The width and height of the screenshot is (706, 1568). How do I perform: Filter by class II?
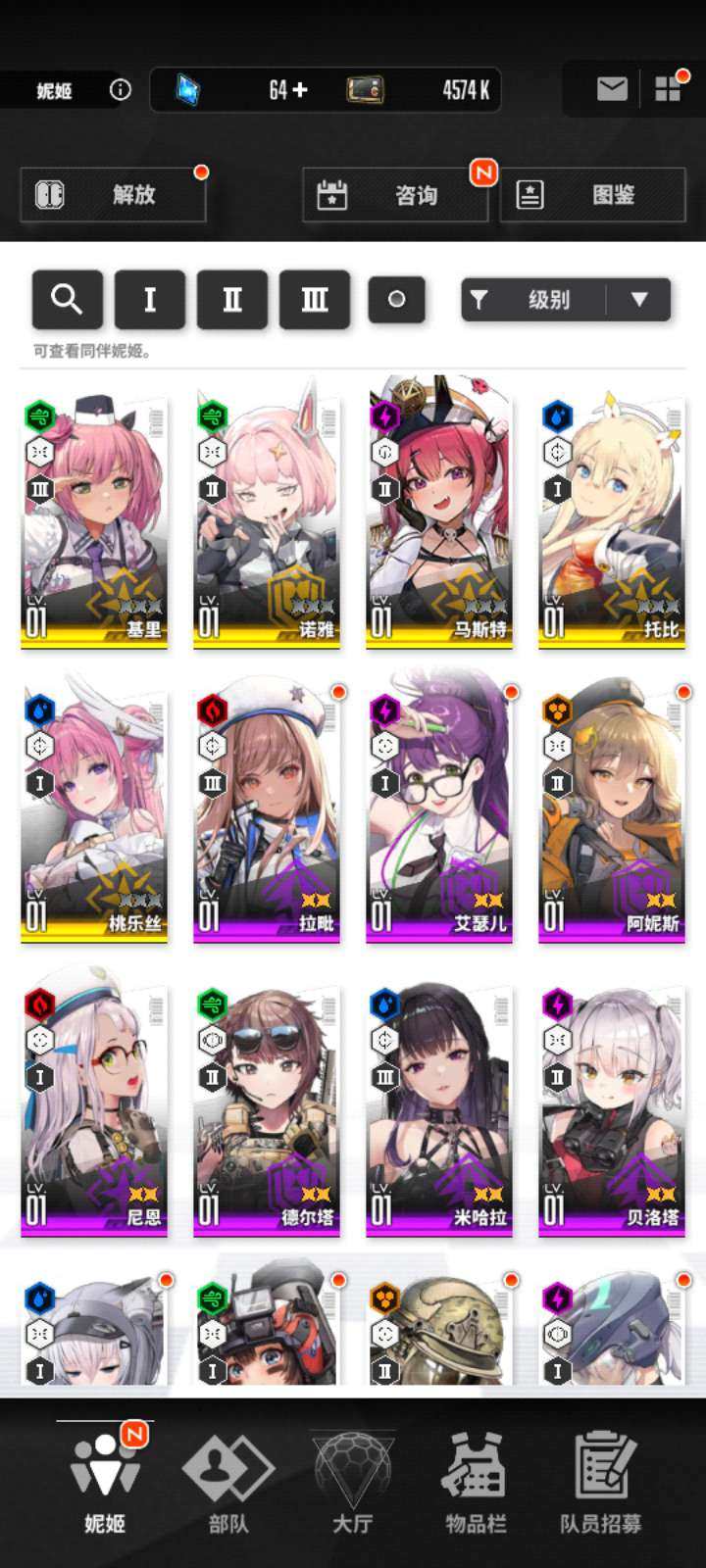231,299
